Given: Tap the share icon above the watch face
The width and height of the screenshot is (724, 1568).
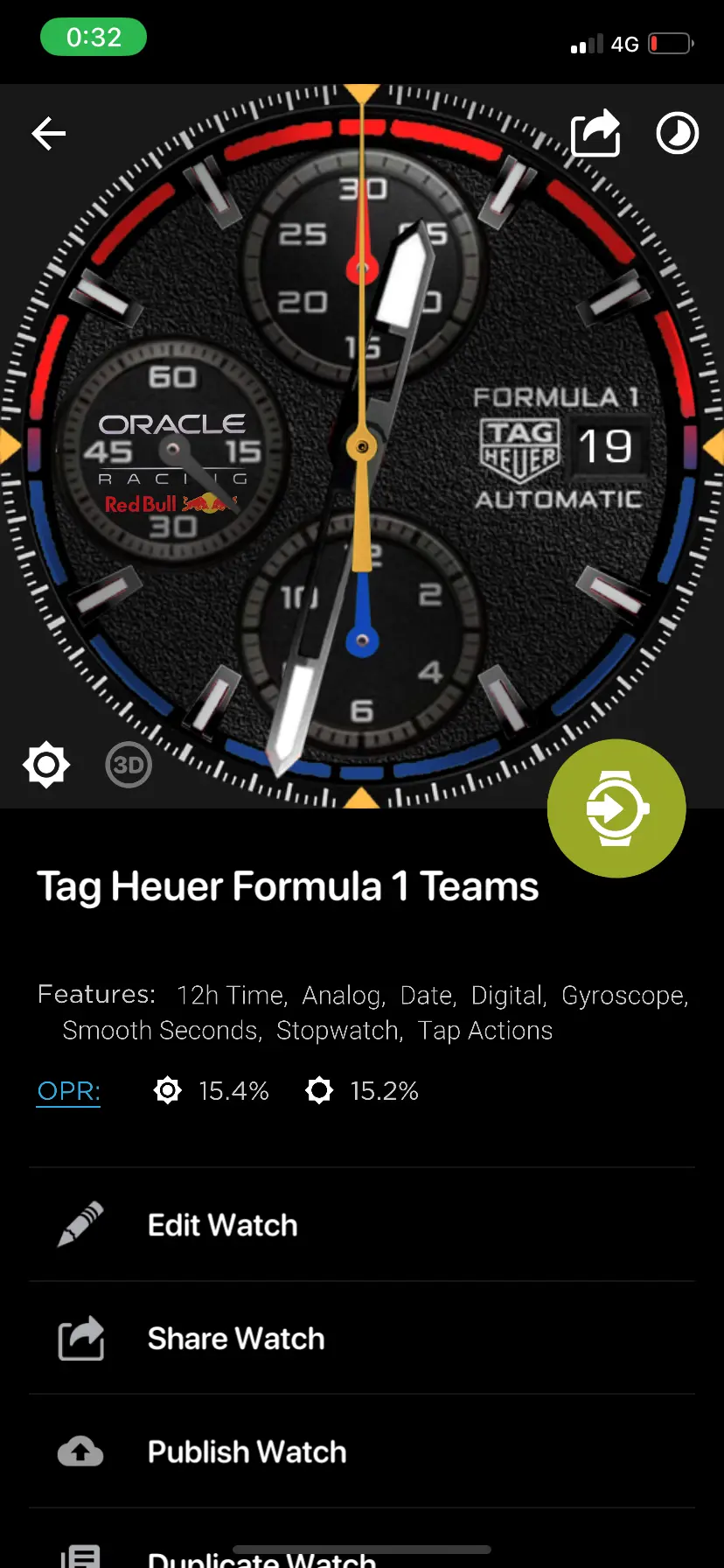Looking at the screenshot, I should (x=596, y=134).
